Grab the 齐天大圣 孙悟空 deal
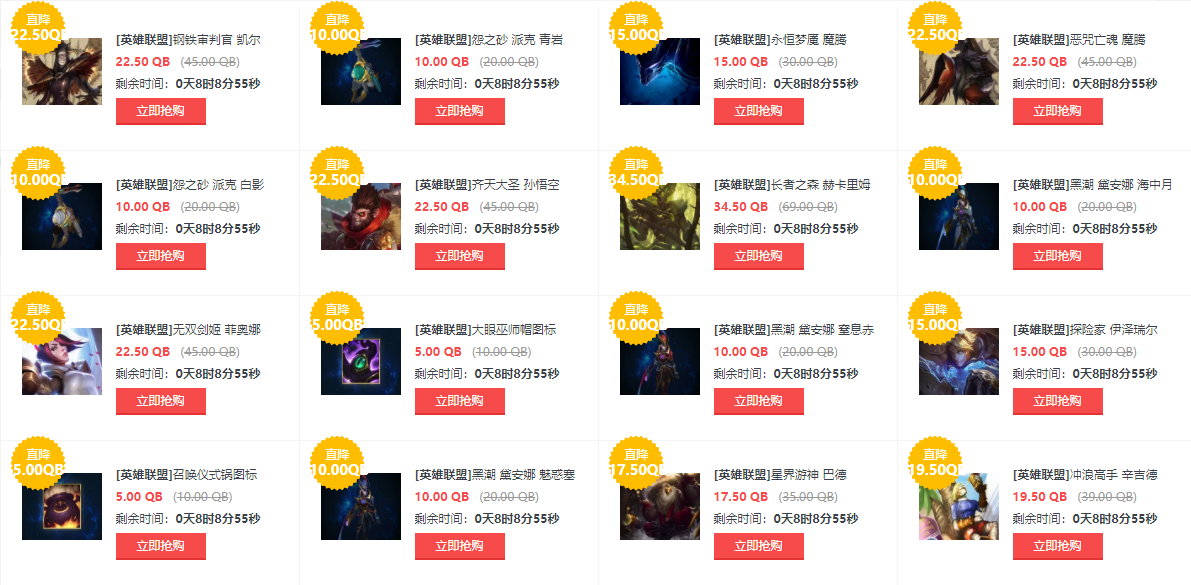The image size is (1191, 585). [x=459, y=256]
